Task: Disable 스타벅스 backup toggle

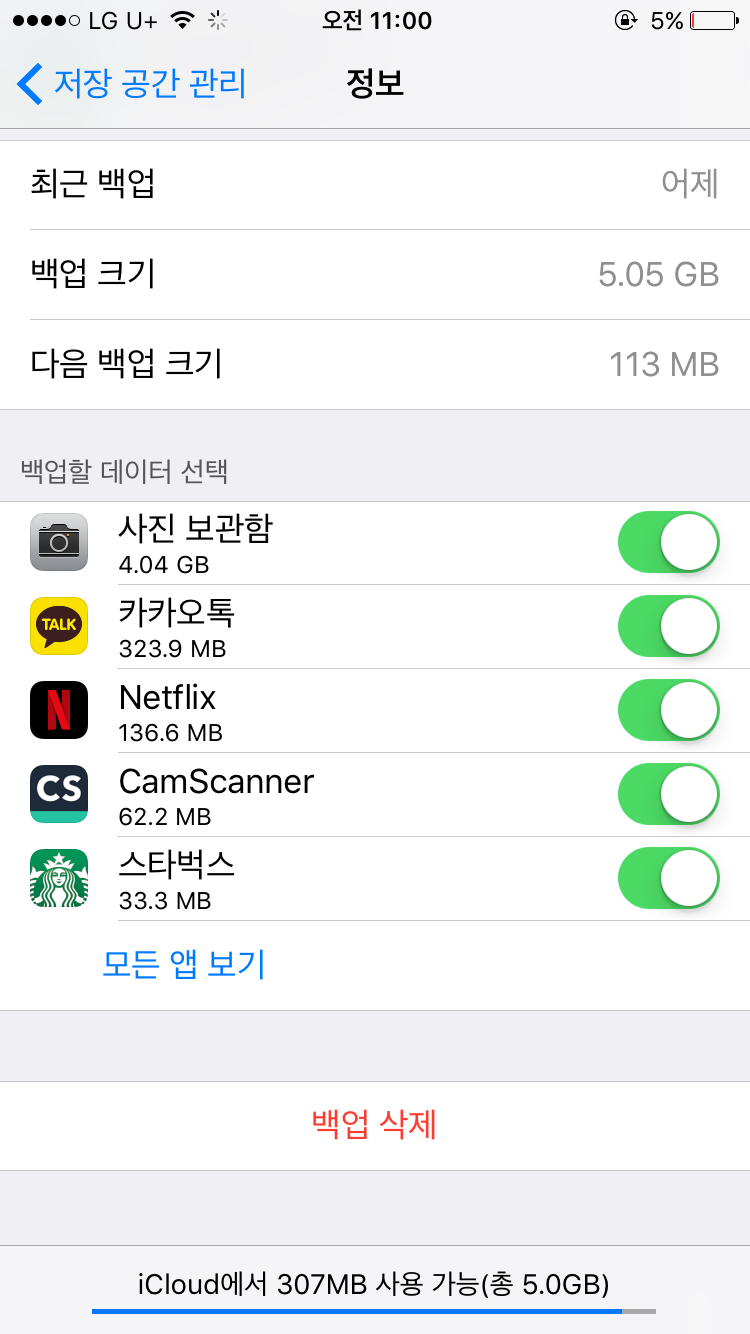Action: coord(668,878)
